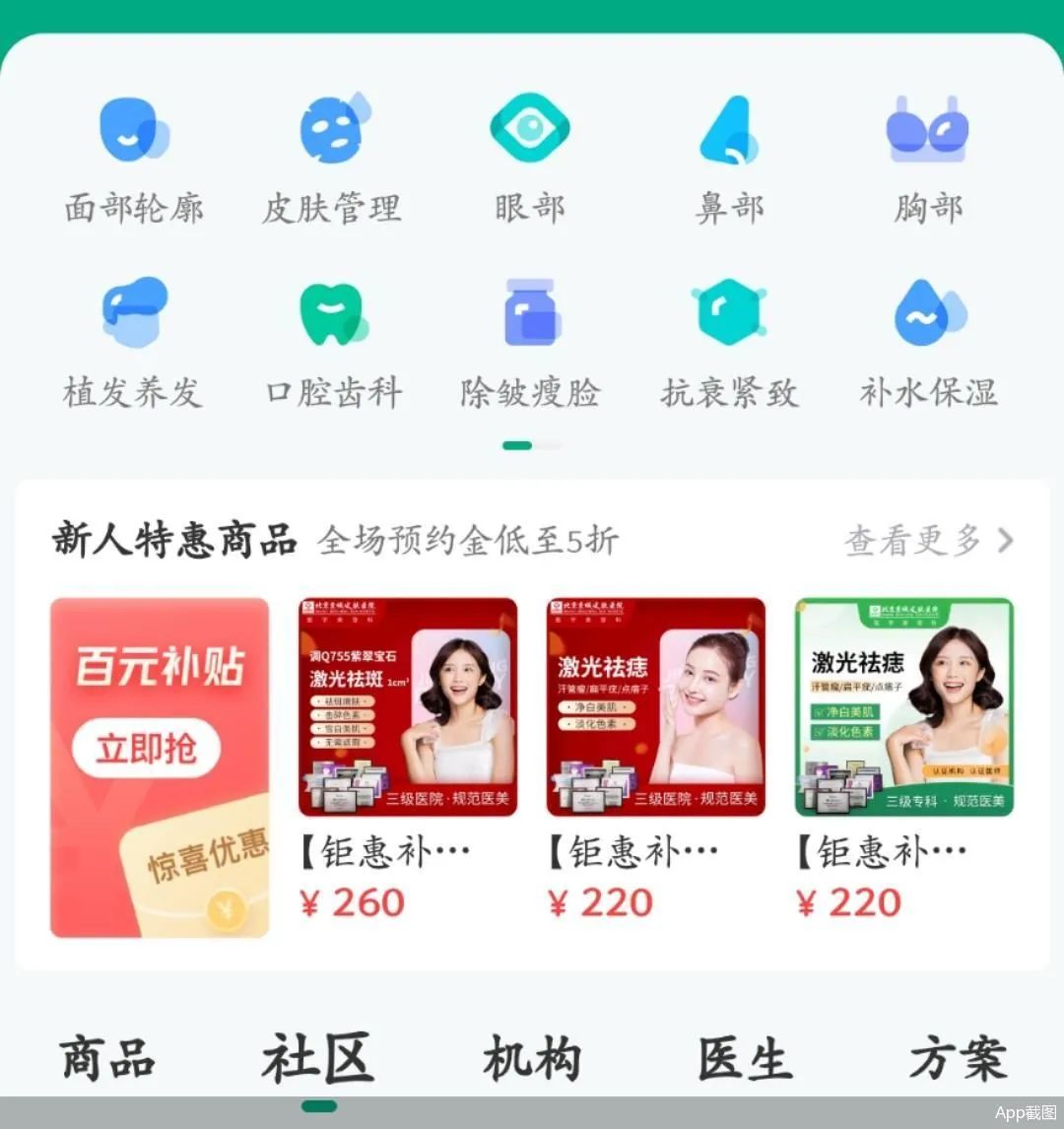The height and width of the screenshot is (1129, 1064).
Task: Switch to the 医生 tab
Action: (x=745, y=1060)
